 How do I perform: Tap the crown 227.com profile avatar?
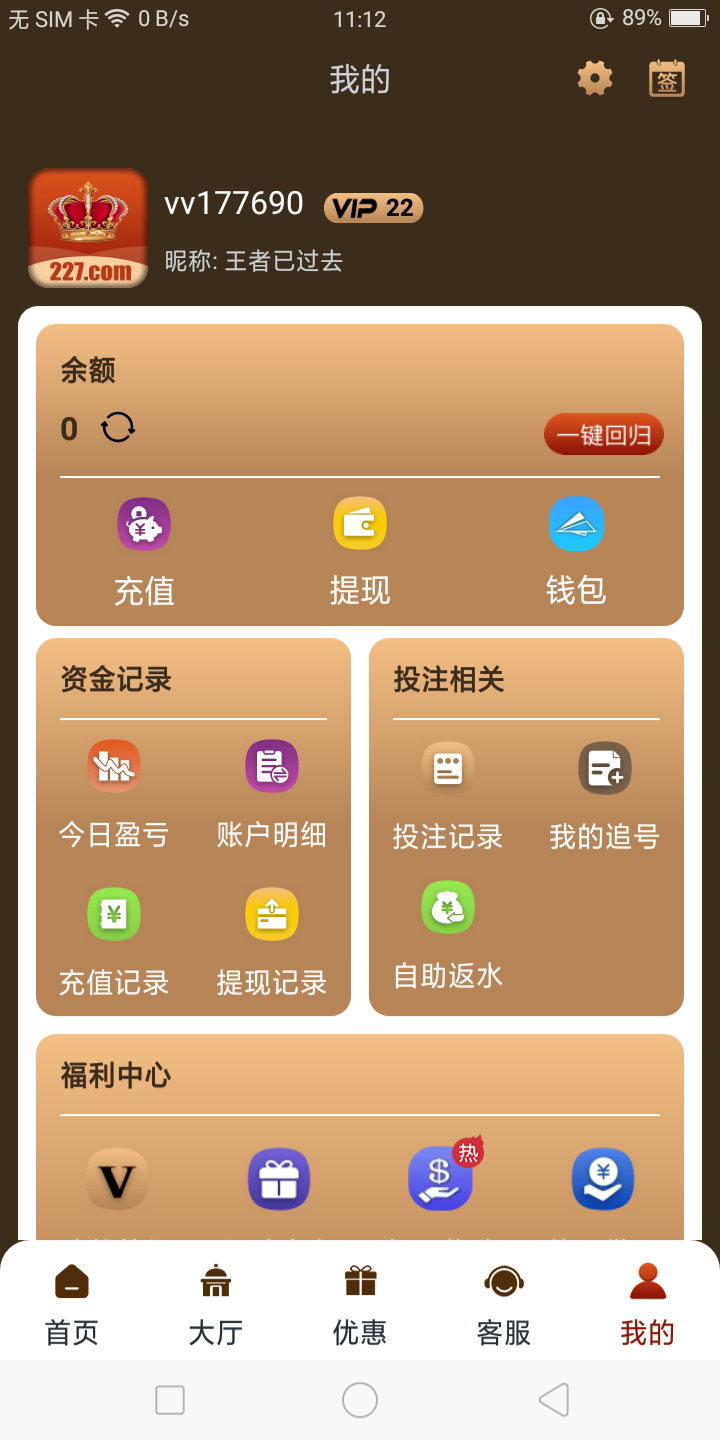point(87,228)
